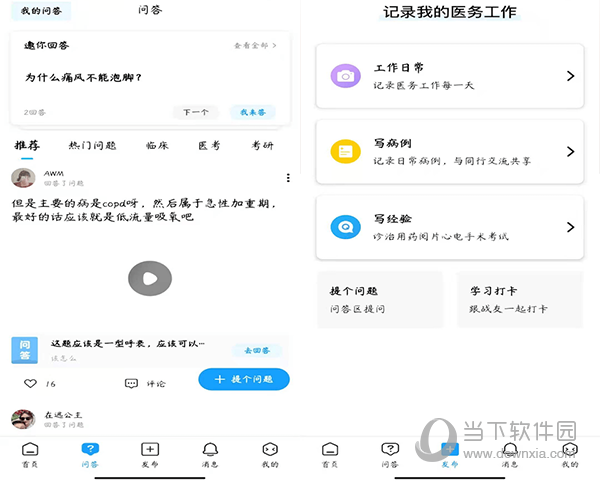
Task: Open the 考研 tab
Action: [x=262, y=146]
